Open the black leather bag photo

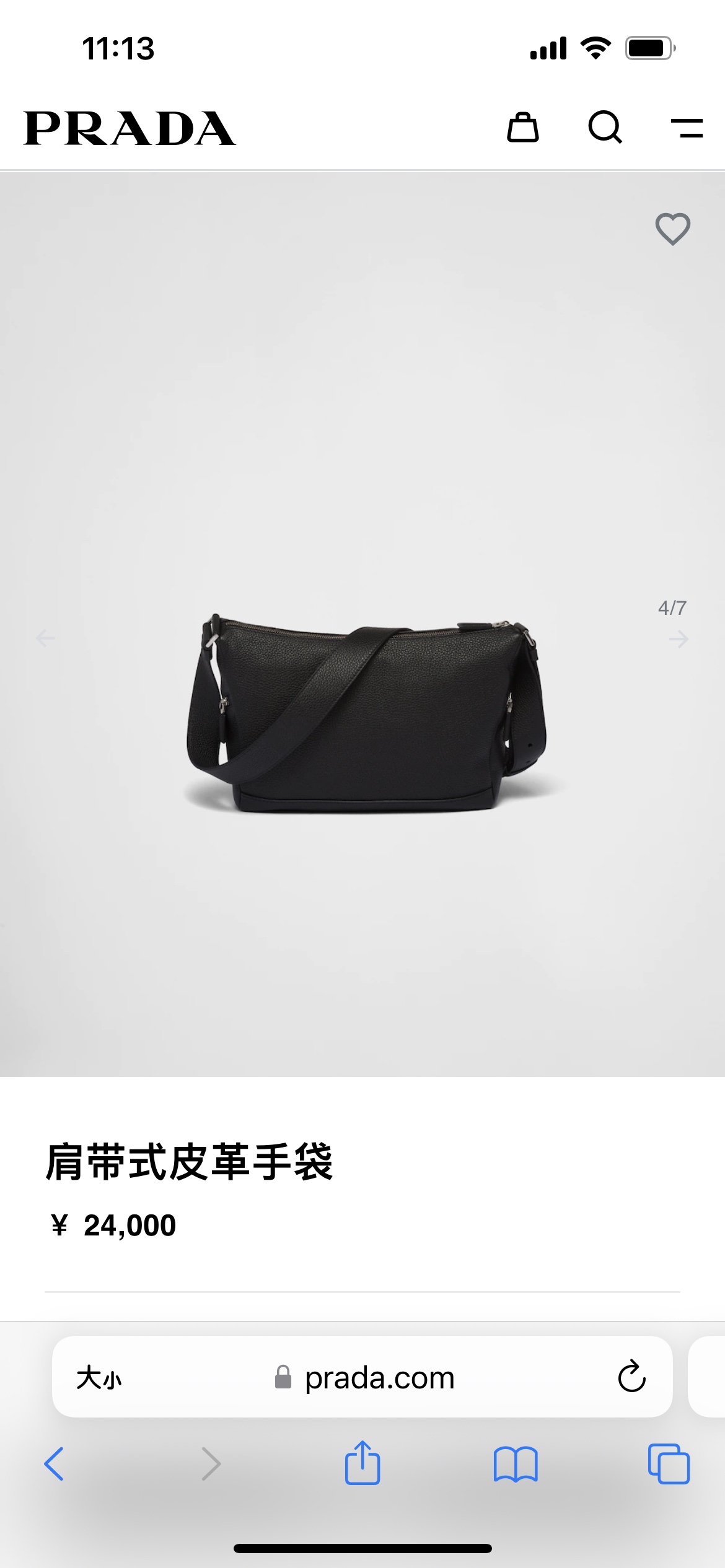(x=367, y=712)
